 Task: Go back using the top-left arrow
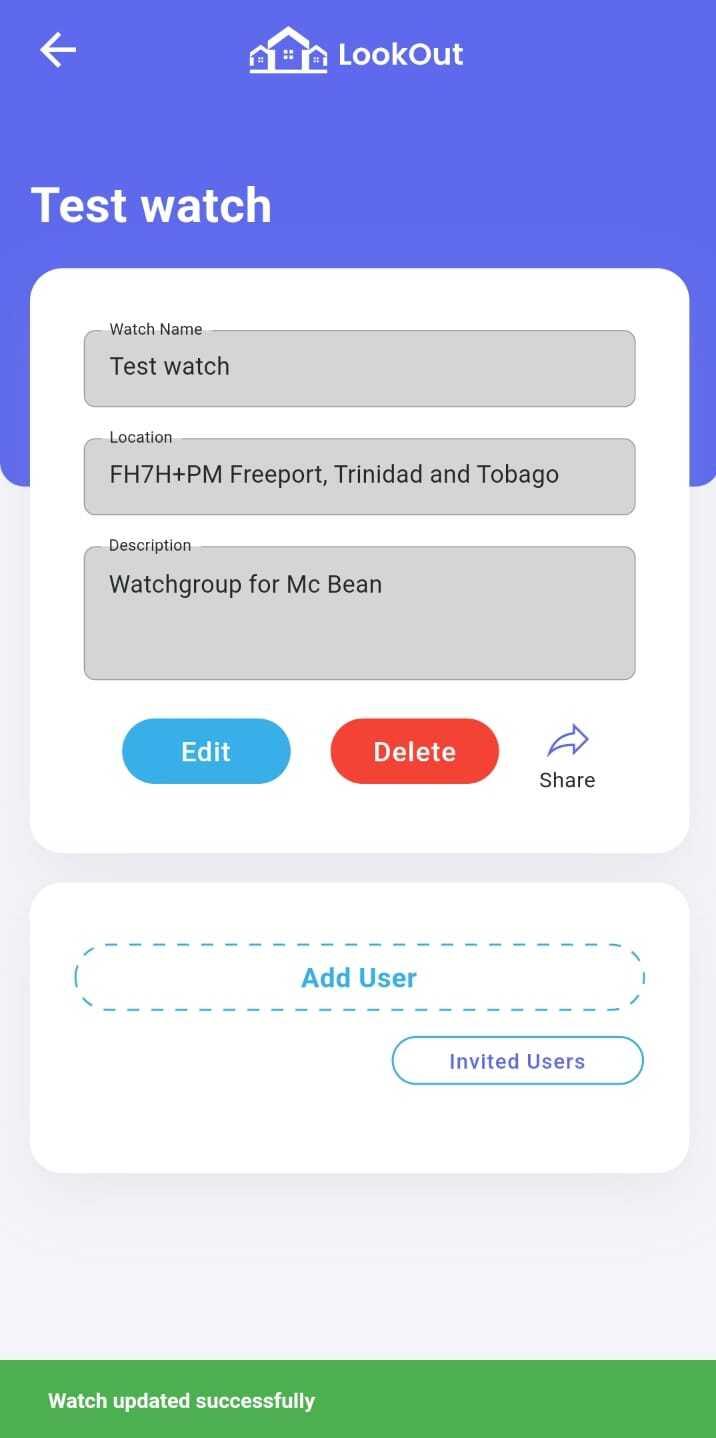click(x=58, y=50)
